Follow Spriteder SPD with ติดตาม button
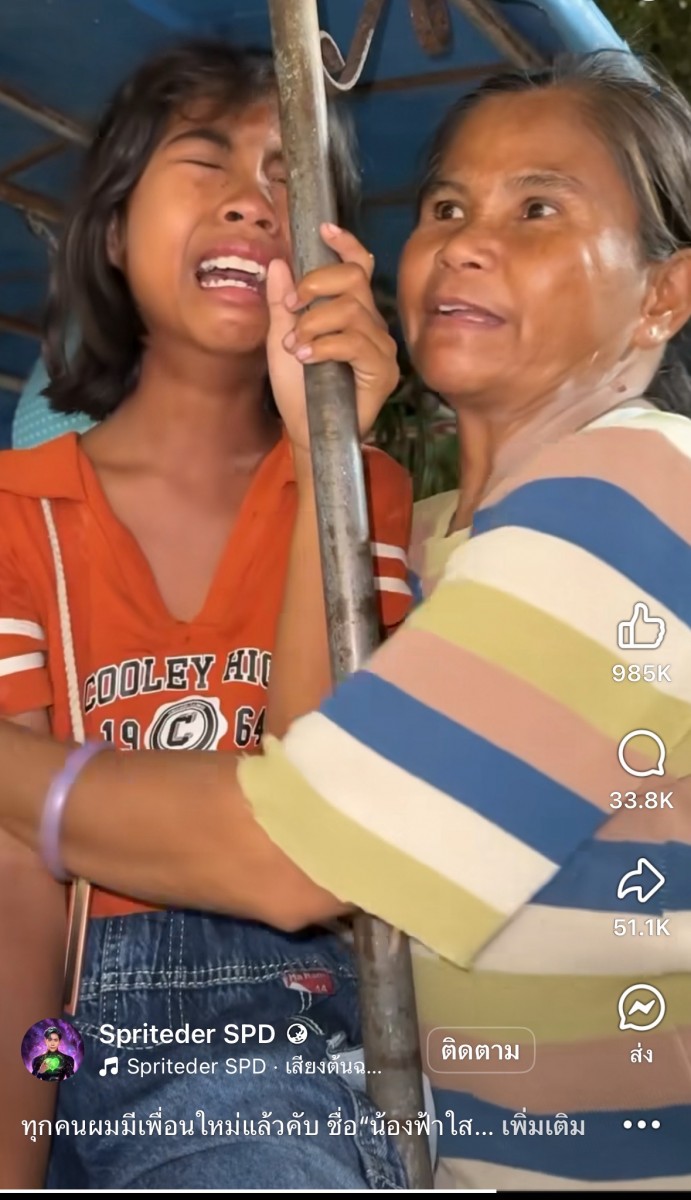Viewport: 691px width, 1200px height. tap(481, 1051)
